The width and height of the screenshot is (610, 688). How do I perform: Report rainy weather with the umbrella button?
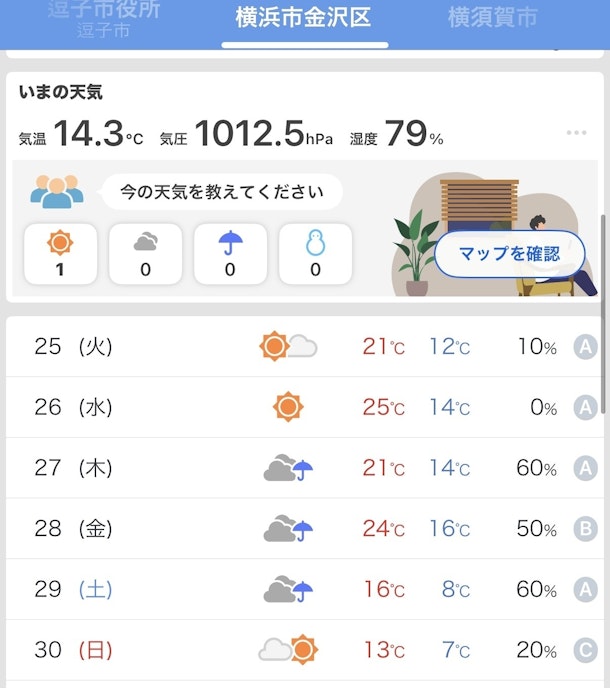pyautogui.click(x=230, y=252)
